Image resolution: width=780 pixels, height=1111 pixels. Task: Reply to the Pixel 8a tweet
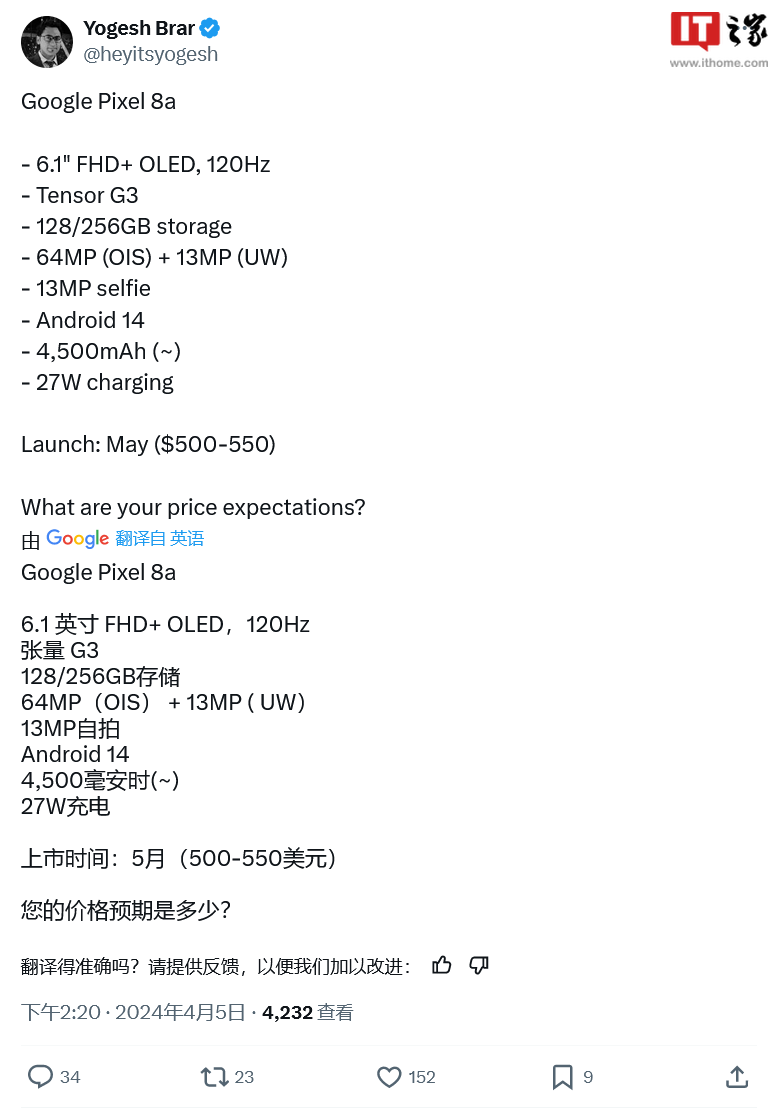click(40, 1077)
